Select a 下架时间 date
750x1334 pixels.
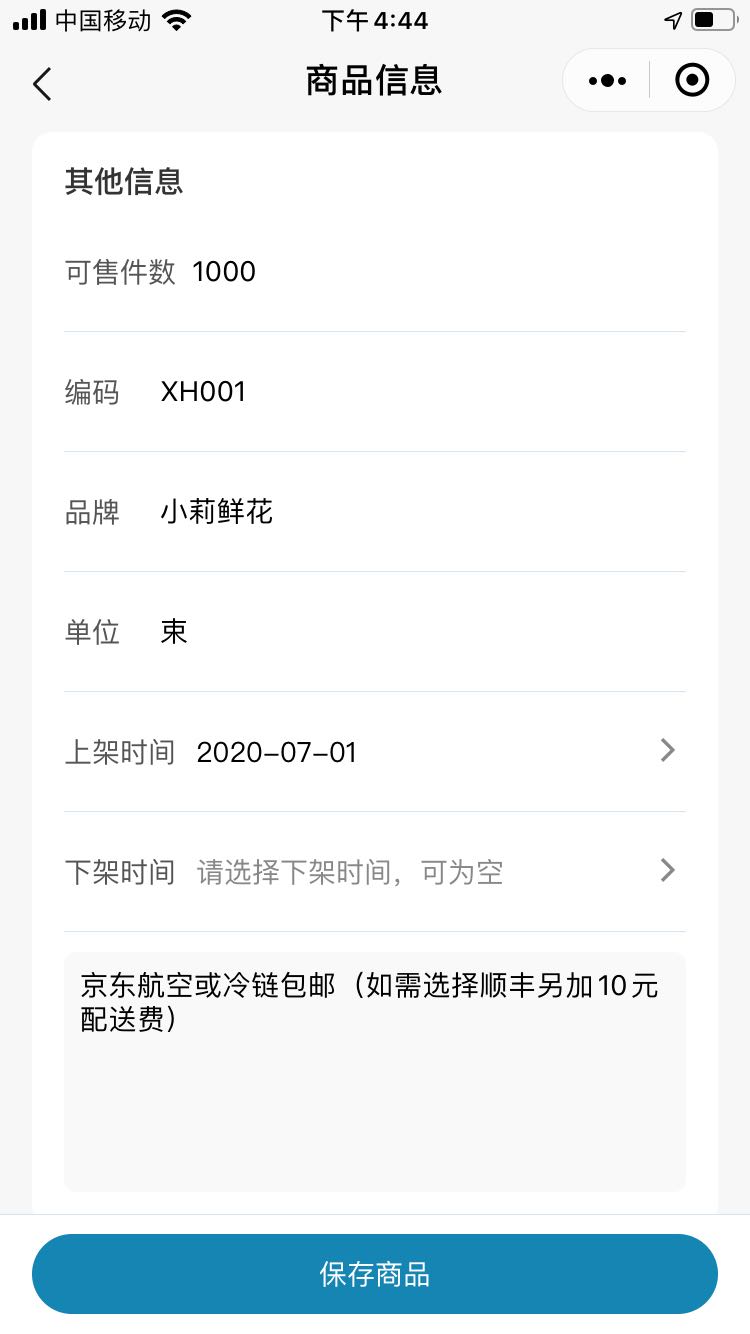(375, 872)
